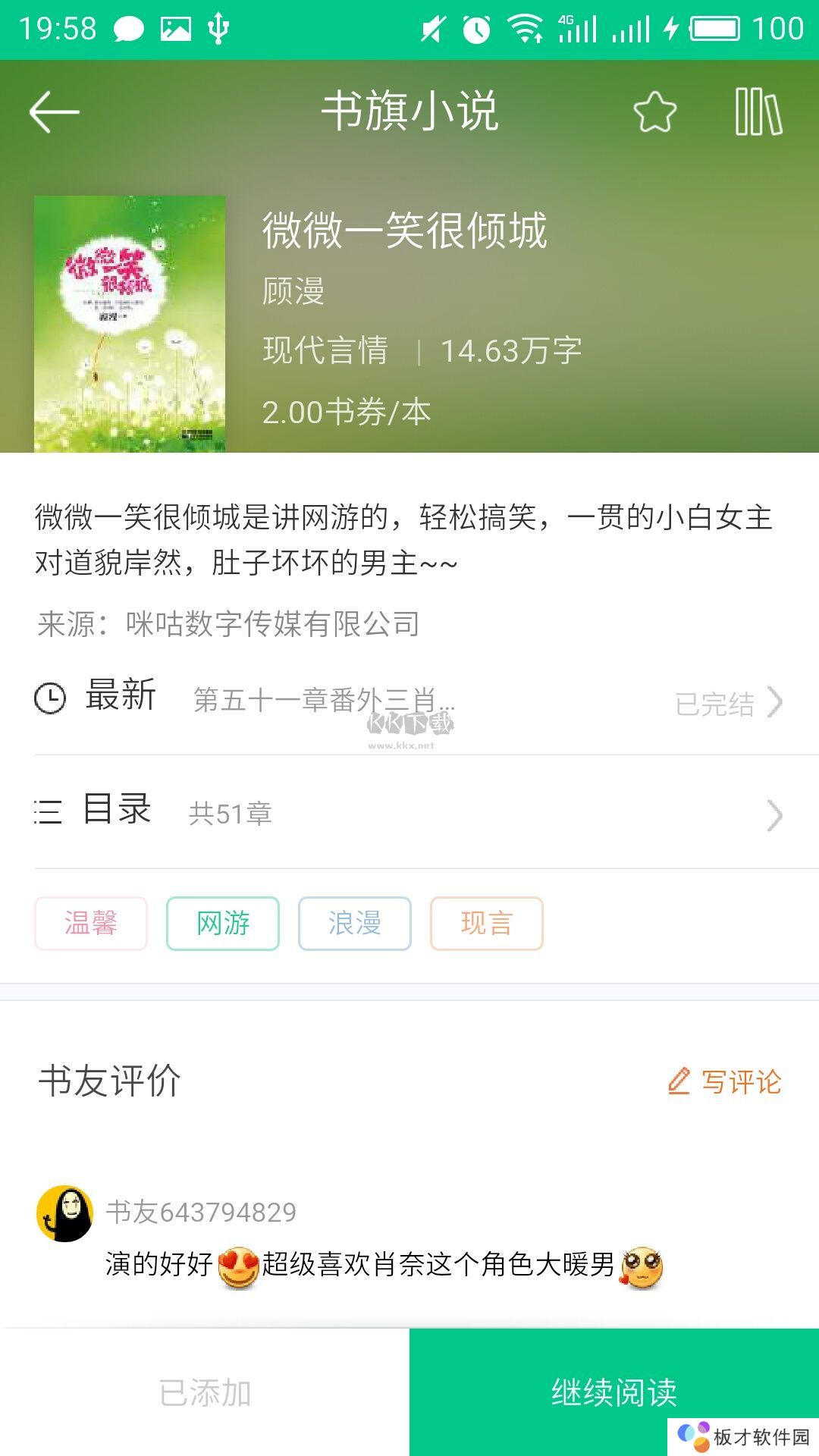
Task: Tap the 已添加 button
Action: tap(205, 1392)
